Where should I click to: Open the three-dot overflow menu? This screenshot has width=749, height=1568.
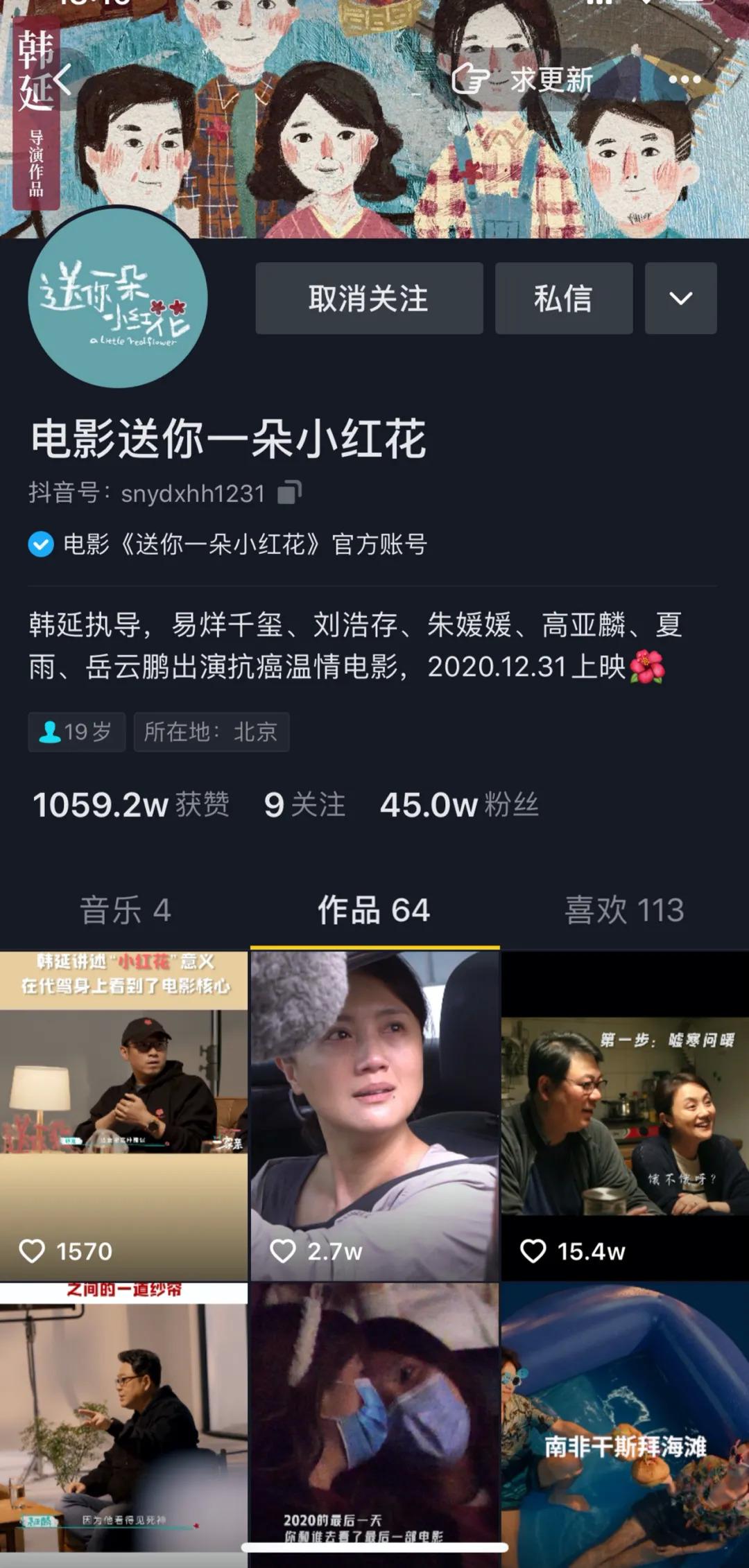pos(685,80)
